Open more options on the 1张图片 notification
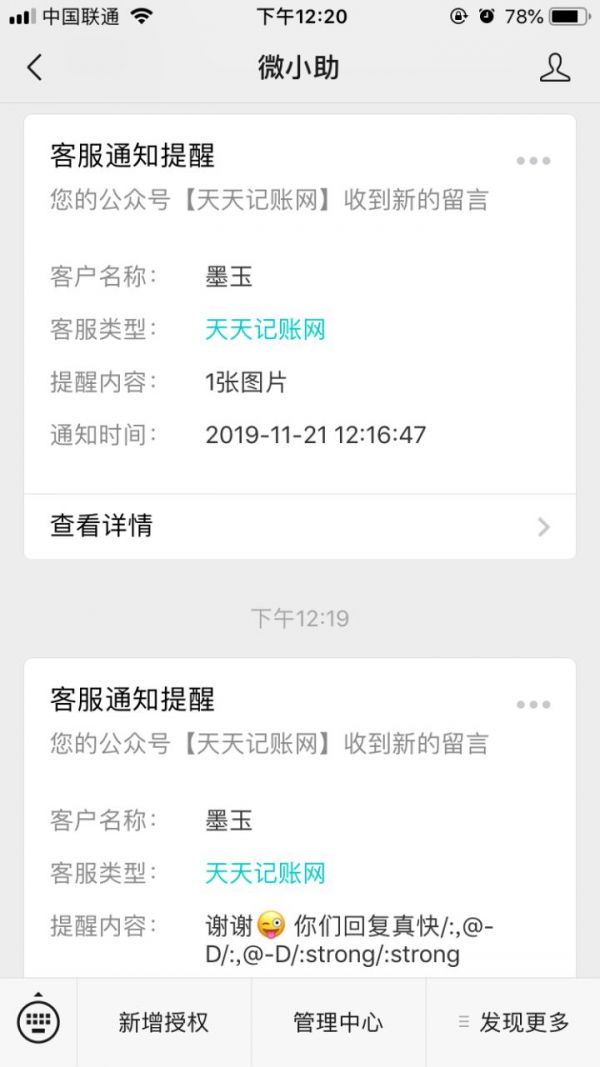The width and height of the screenshot is (600, 1067). (x=533, y=161)
